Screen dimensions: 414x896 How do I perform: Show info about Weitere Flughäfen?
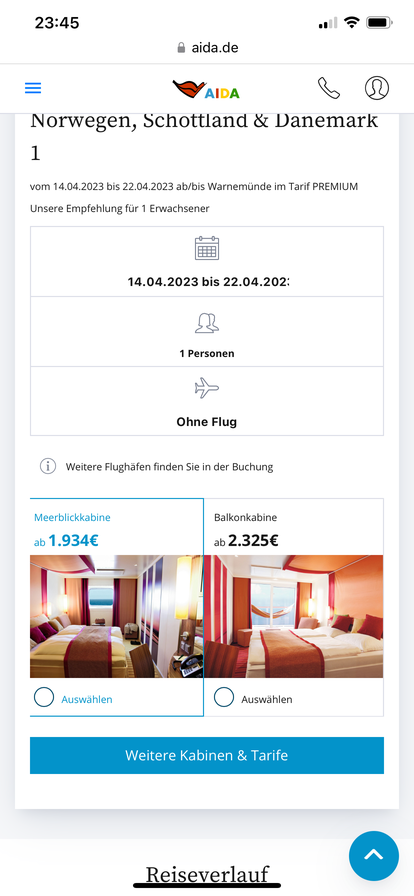[48, 466]
